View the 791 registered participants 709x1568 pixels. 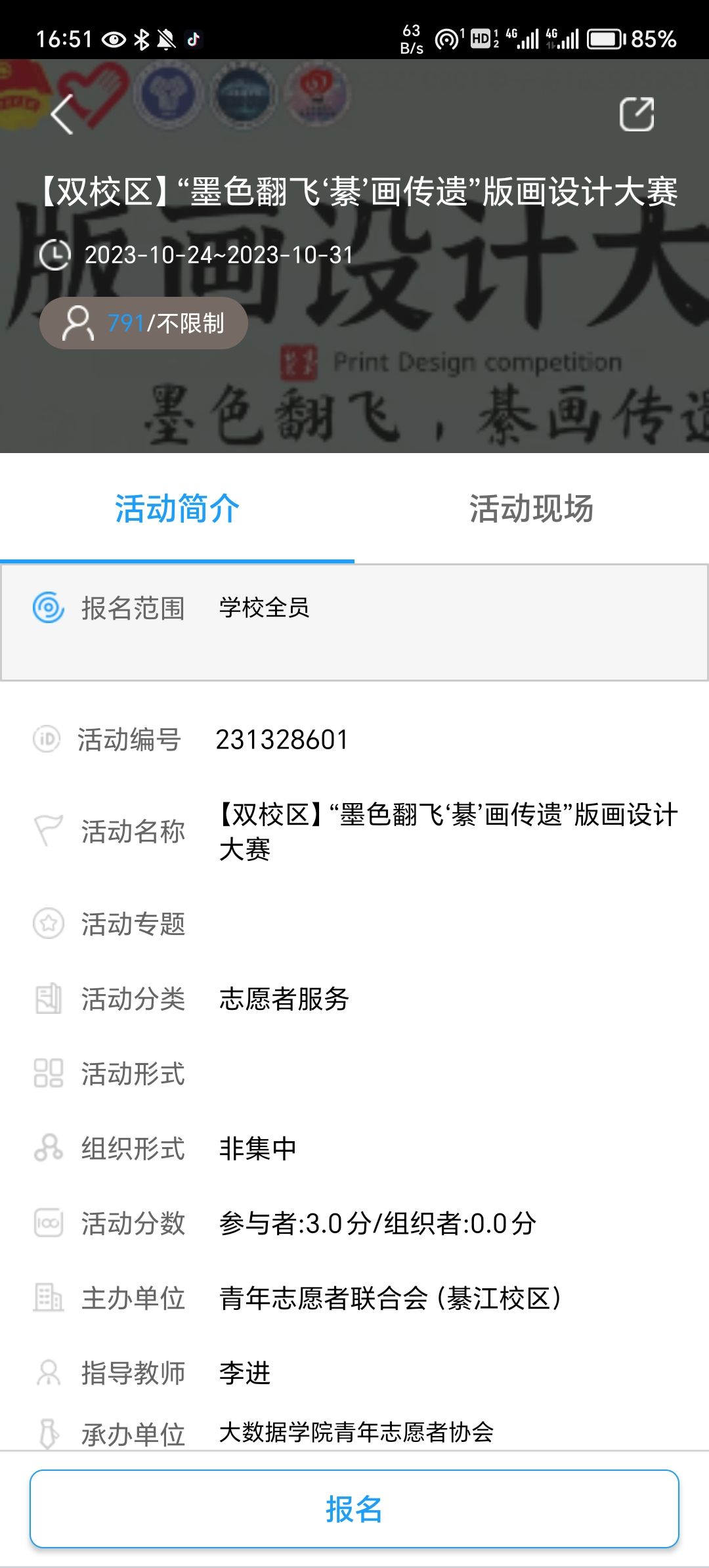click(144, 323)
